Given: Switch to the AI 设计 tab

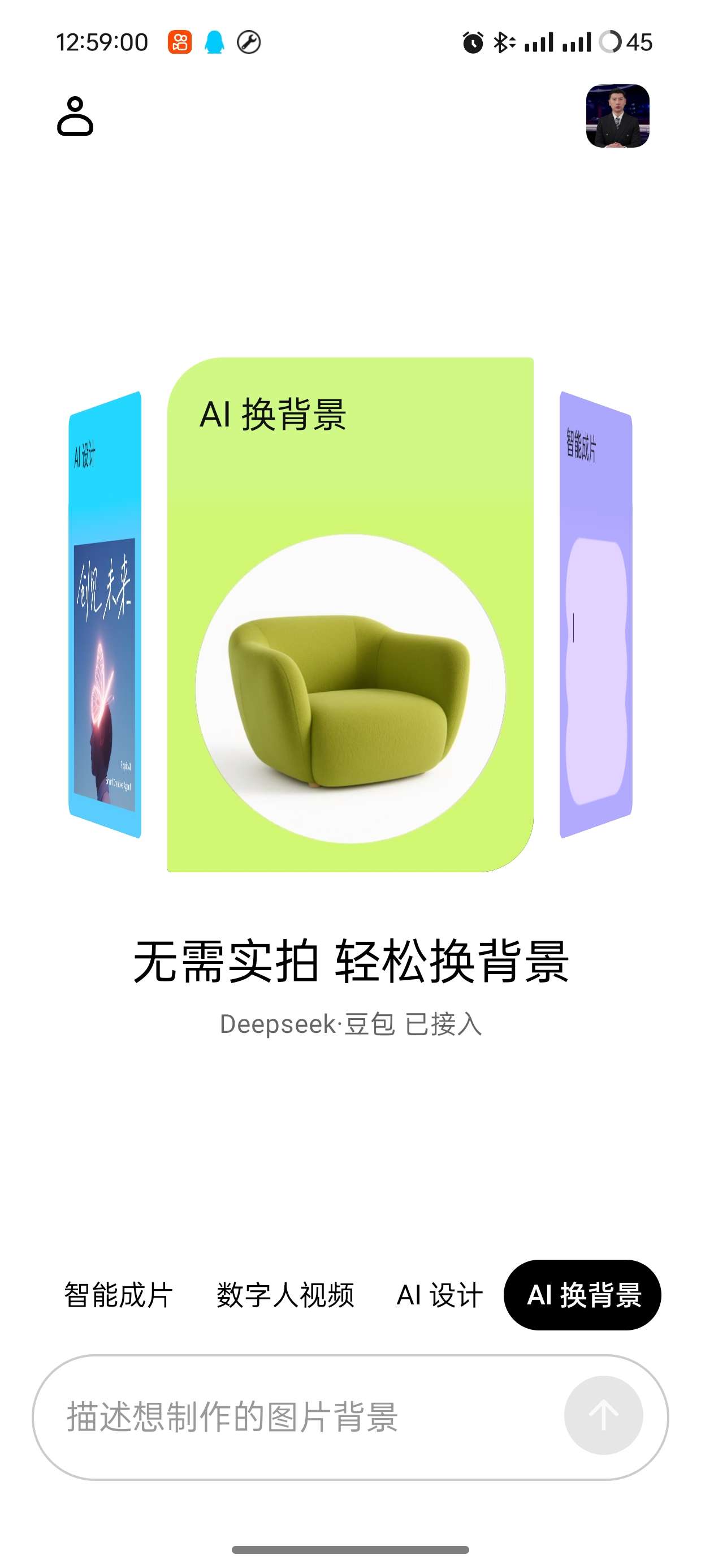Looking at the screenshot, I should click(x=439, y=1295).
